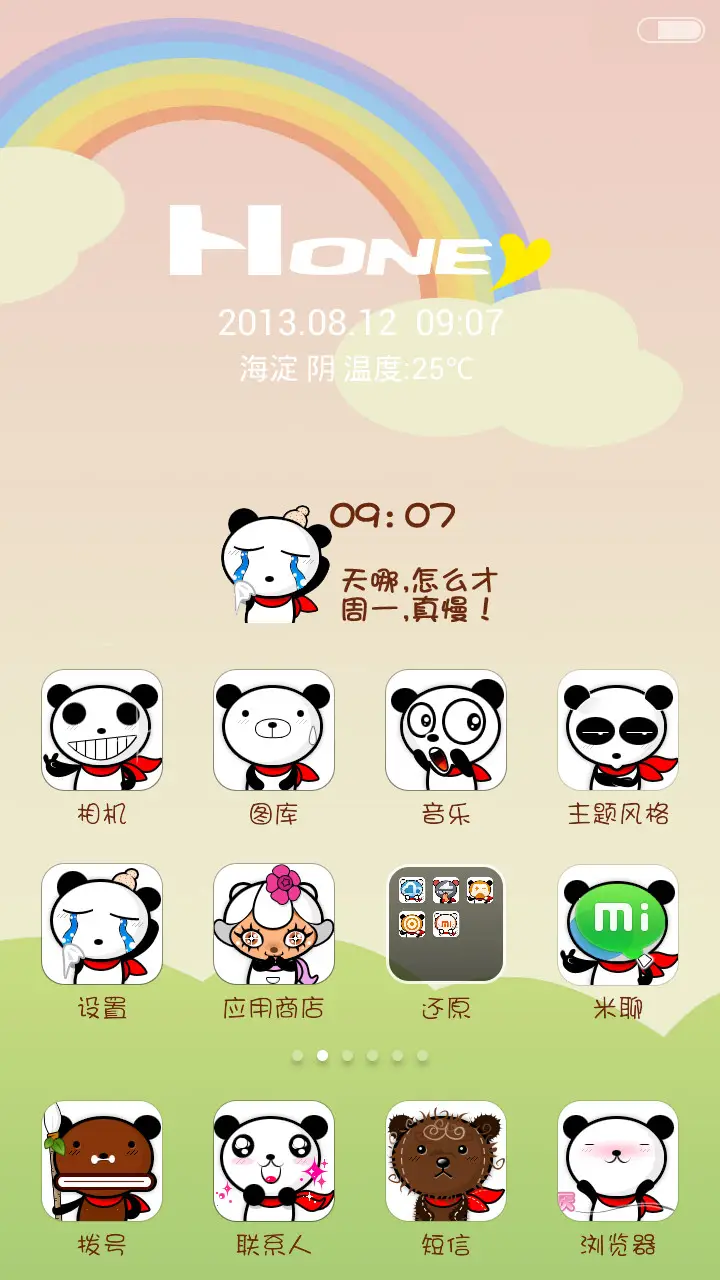This screenshot has width=720, height=1280.
Task: Launch the 图库 (Gallery) app
Action: point(274,730)
